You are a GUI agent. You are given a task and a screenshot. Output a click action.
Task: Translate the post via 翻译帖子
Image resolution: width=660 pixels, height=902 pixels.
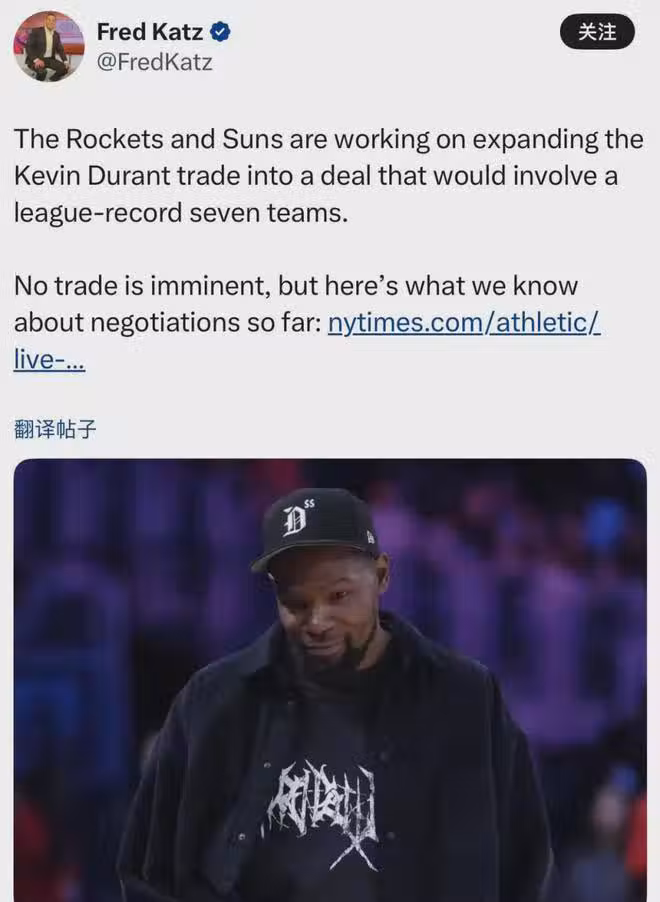pyautogui.click(x=55, y=429)
